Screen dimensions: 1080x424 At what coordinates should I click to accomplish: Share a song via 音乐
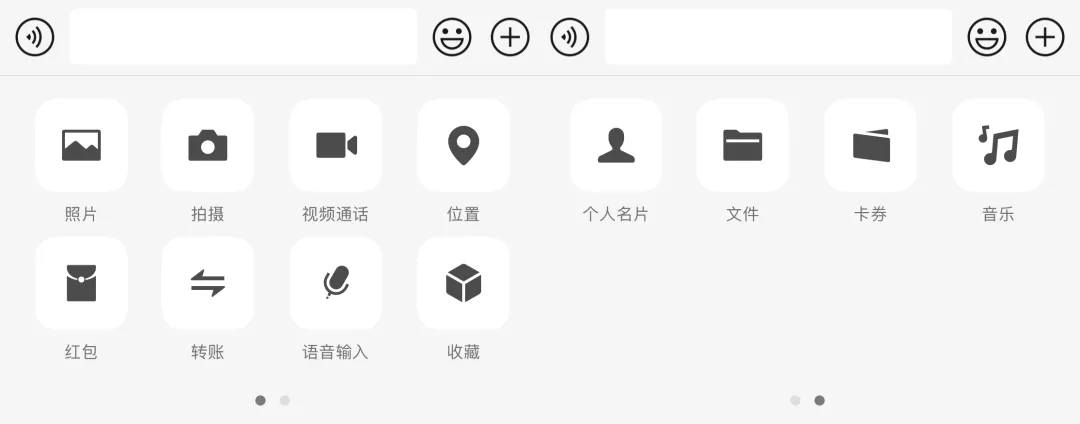point(998,145)
